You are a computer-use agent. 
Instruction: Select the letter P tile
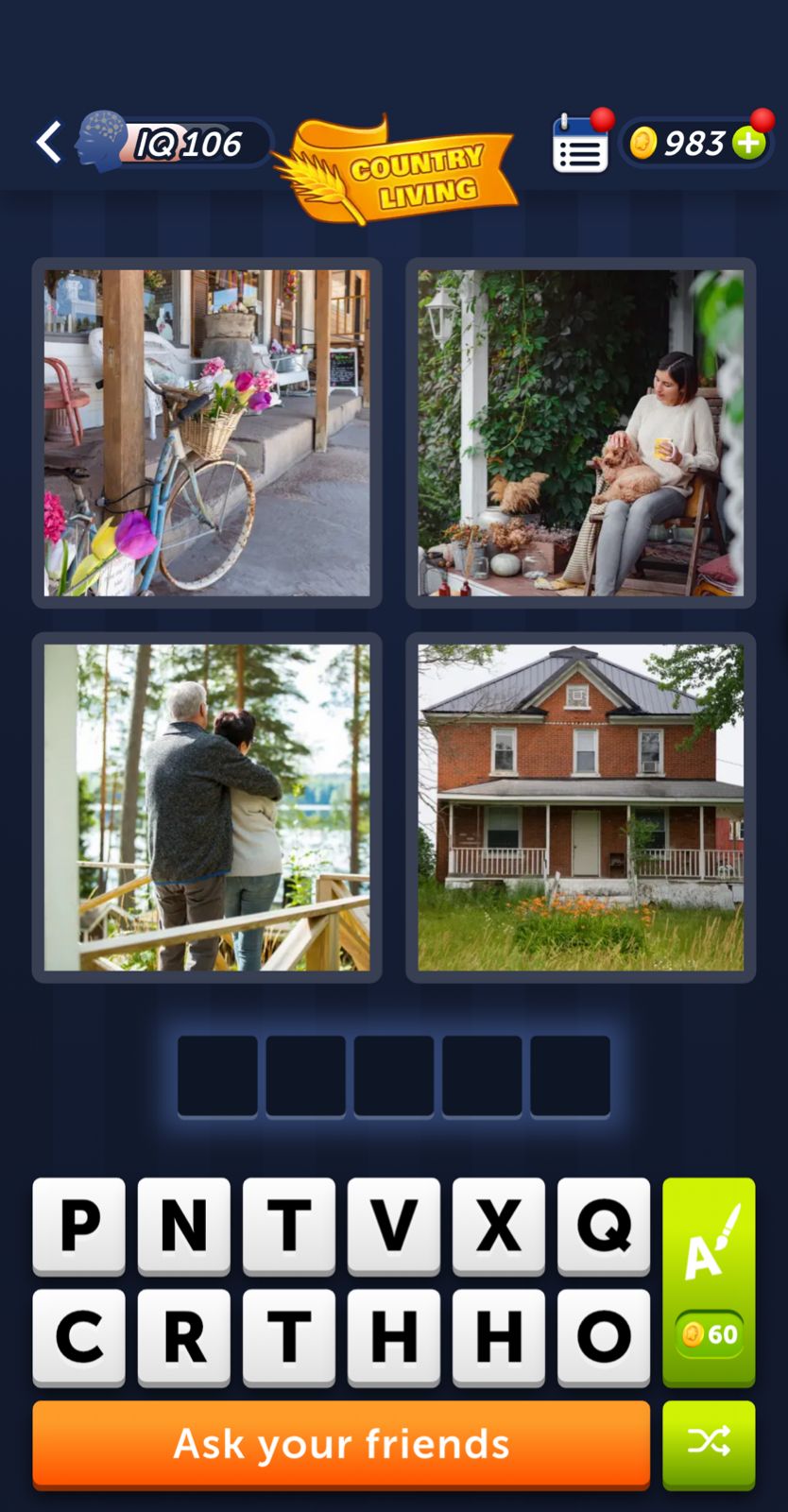click(x=79, y=1226)
